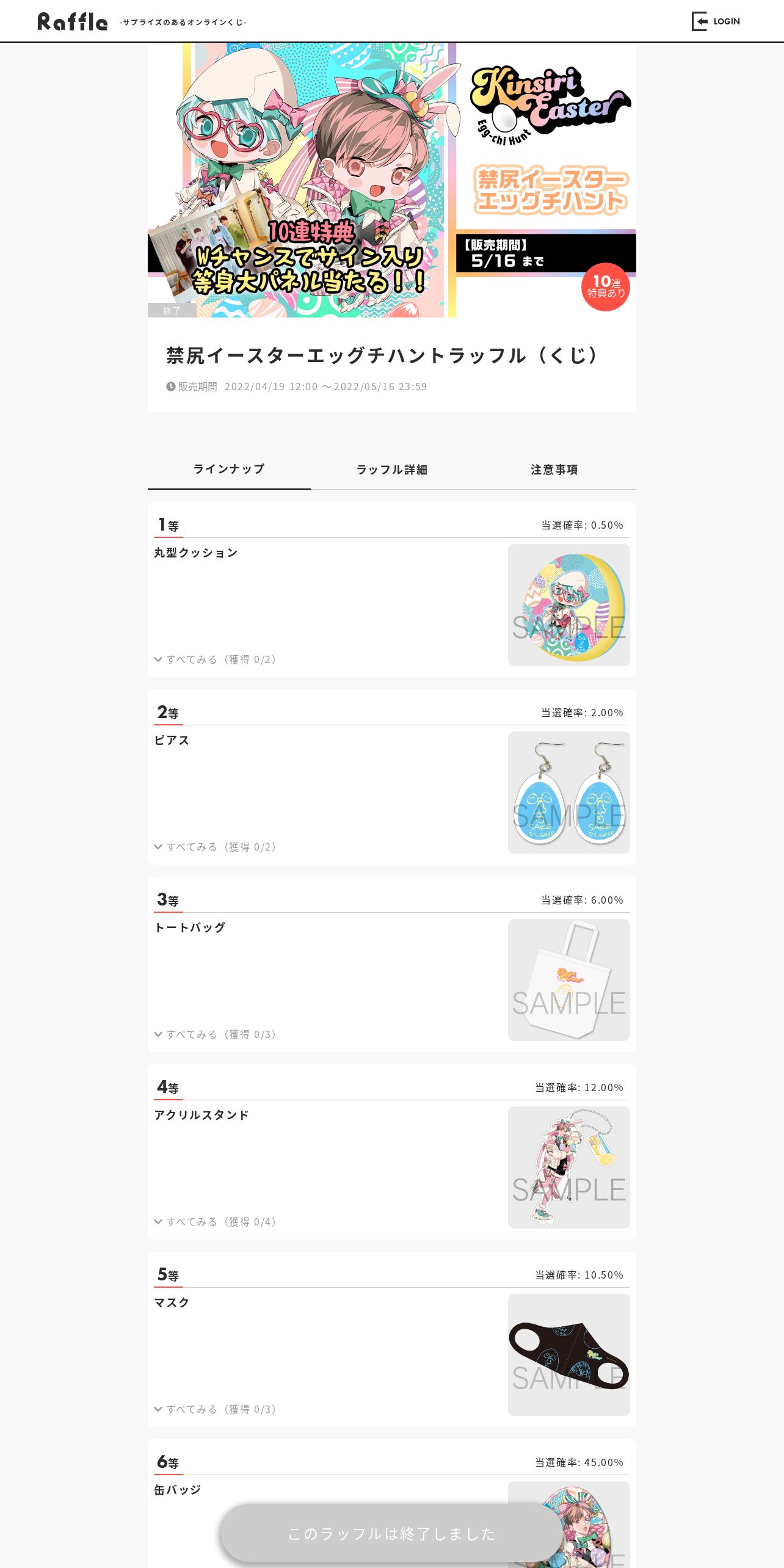784x1568 pixels.
Task: Select the ラインナップ tab
Action: coord(229,469)
